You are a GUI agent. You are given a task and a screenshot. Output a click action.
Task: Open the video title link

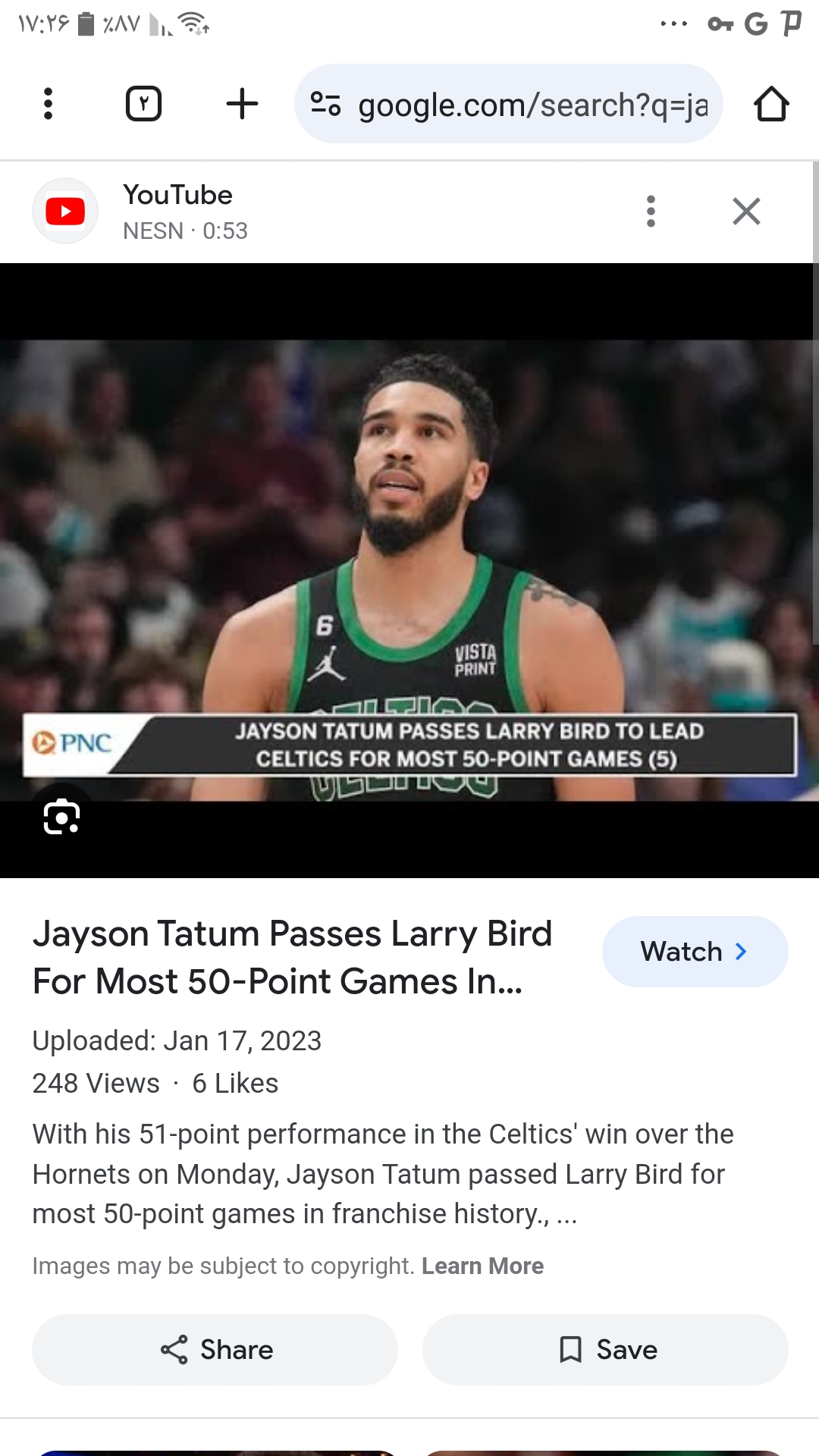tap(292, 957)
